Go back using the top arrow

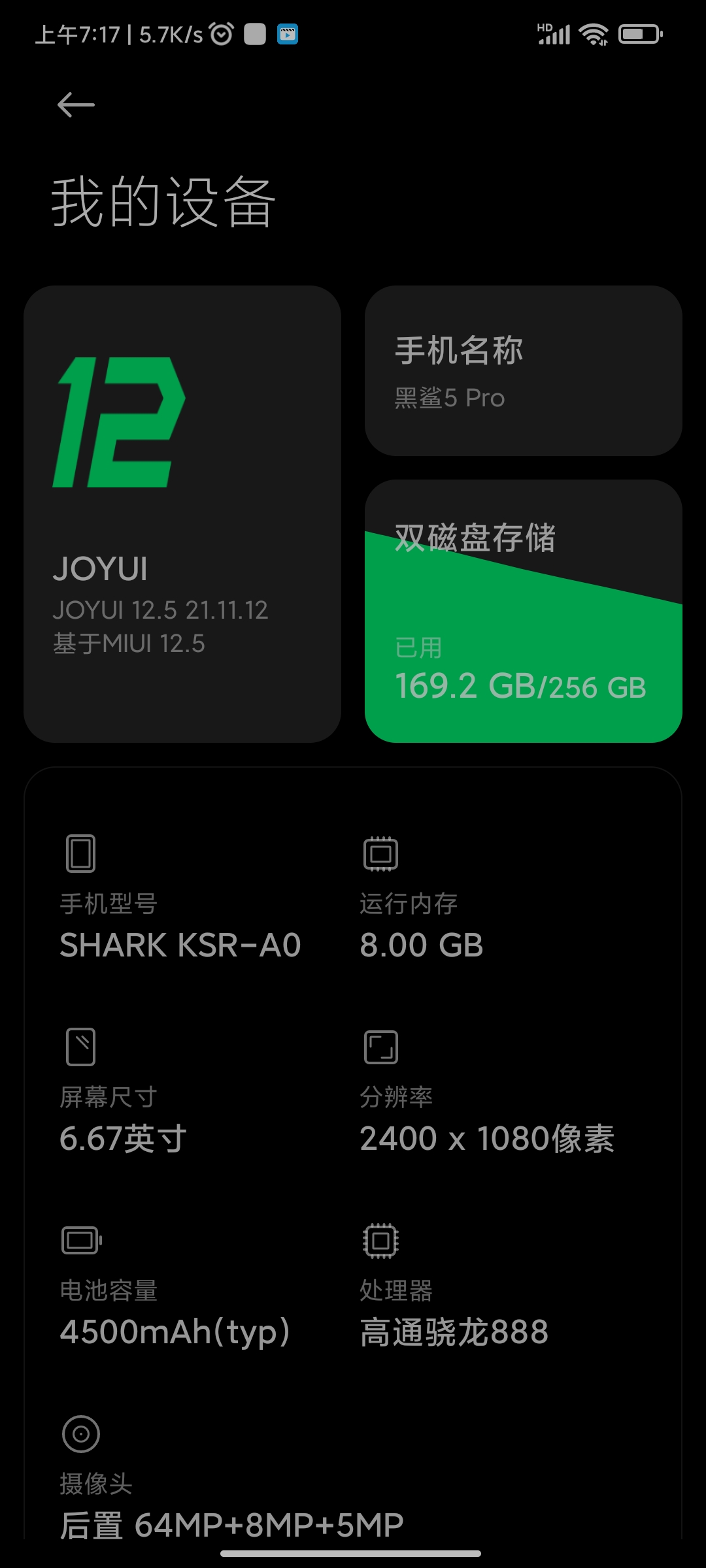(76, 105)
